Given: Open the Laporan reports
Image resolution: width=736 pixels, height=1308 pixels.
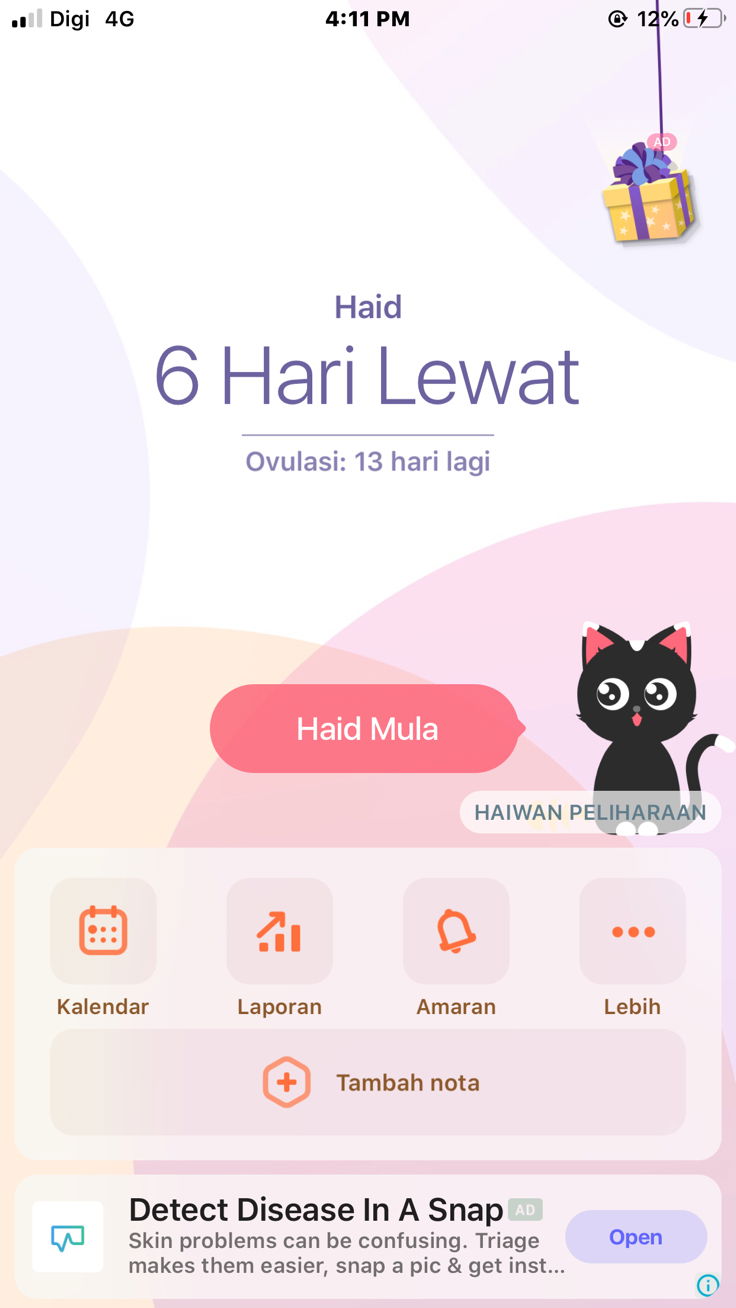Looking at the screenshot, I should (x=279, y=932).
